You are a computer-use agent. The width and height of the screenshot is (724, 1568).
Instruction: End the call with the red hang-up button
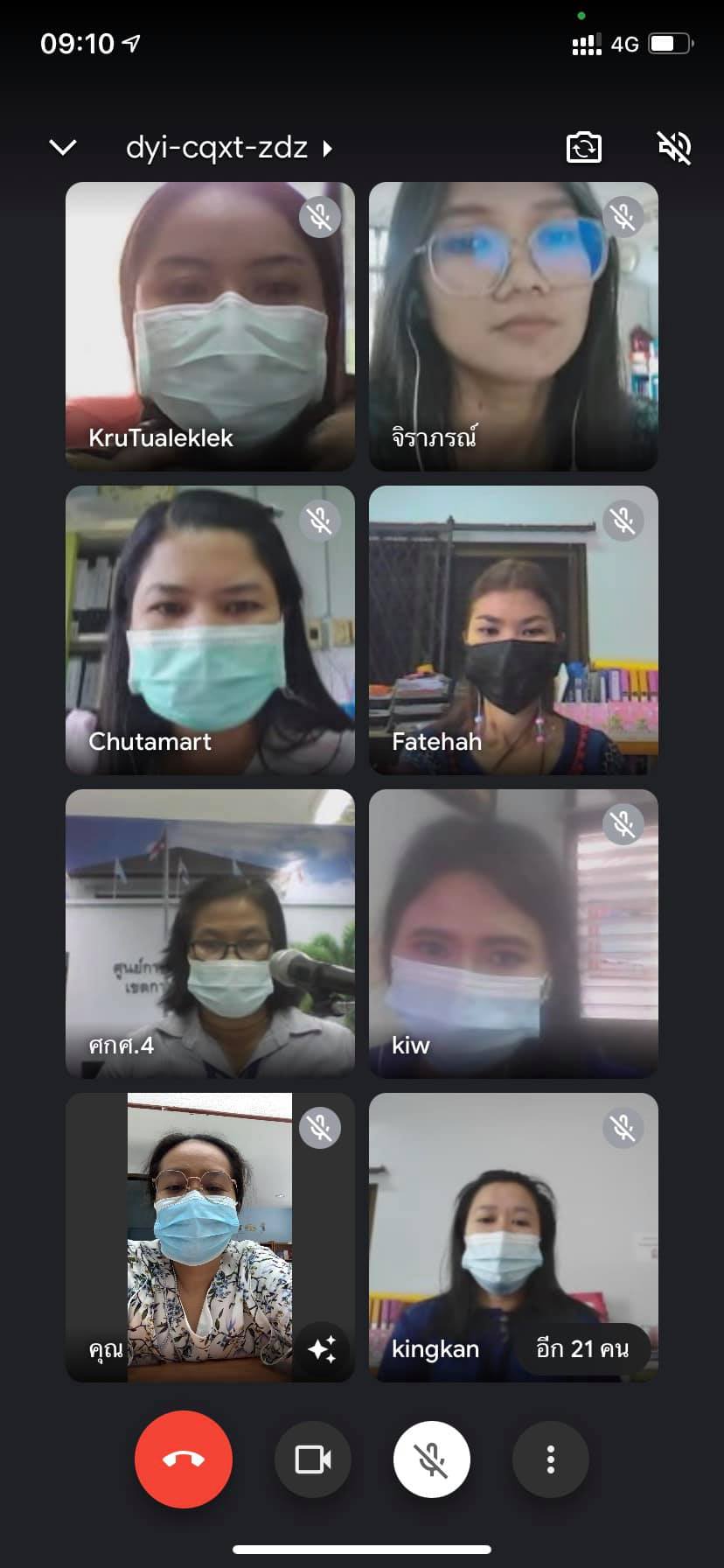pyautogui.click(x=184, y=1459)
